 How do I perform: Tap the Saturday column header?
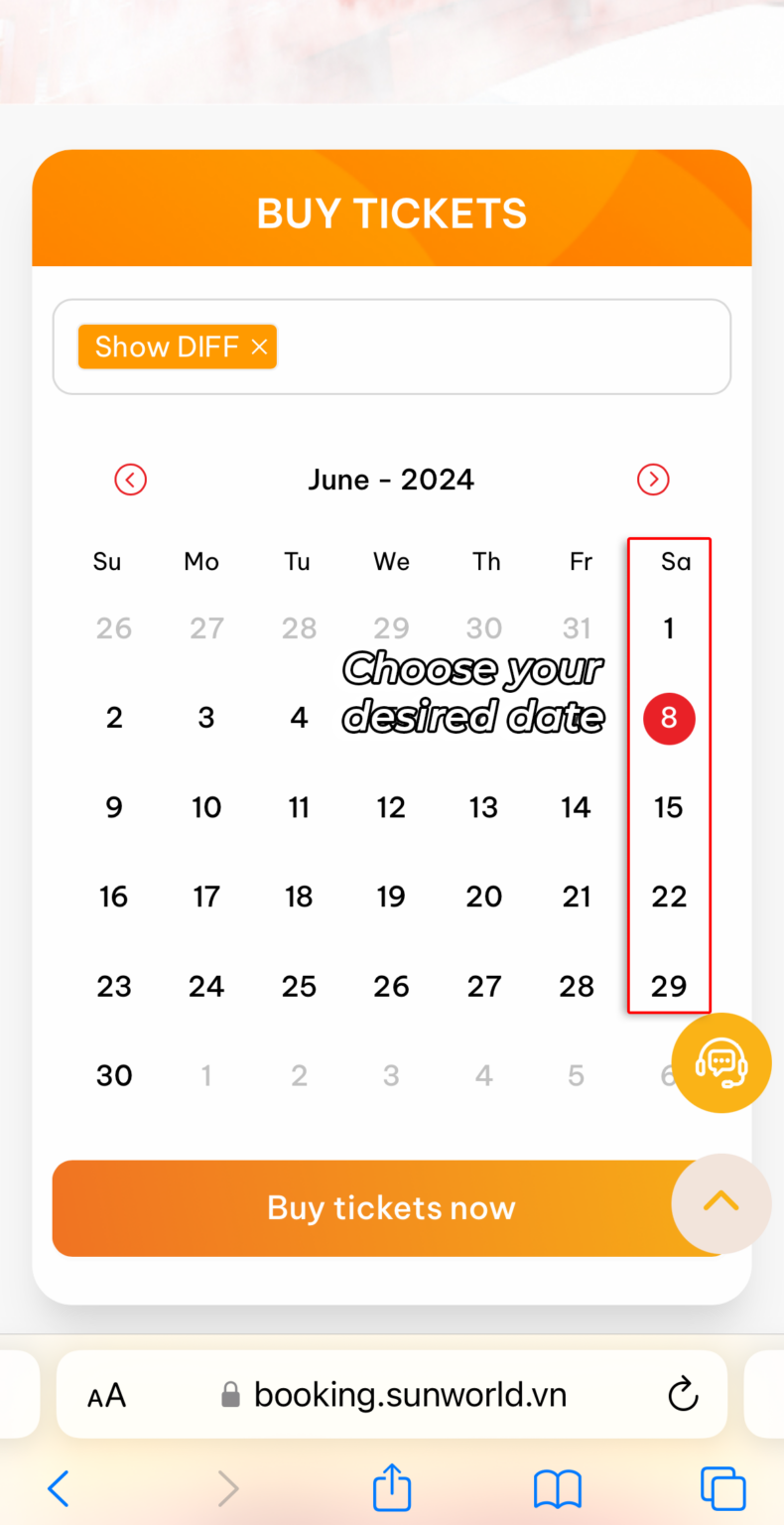(674, 561)
